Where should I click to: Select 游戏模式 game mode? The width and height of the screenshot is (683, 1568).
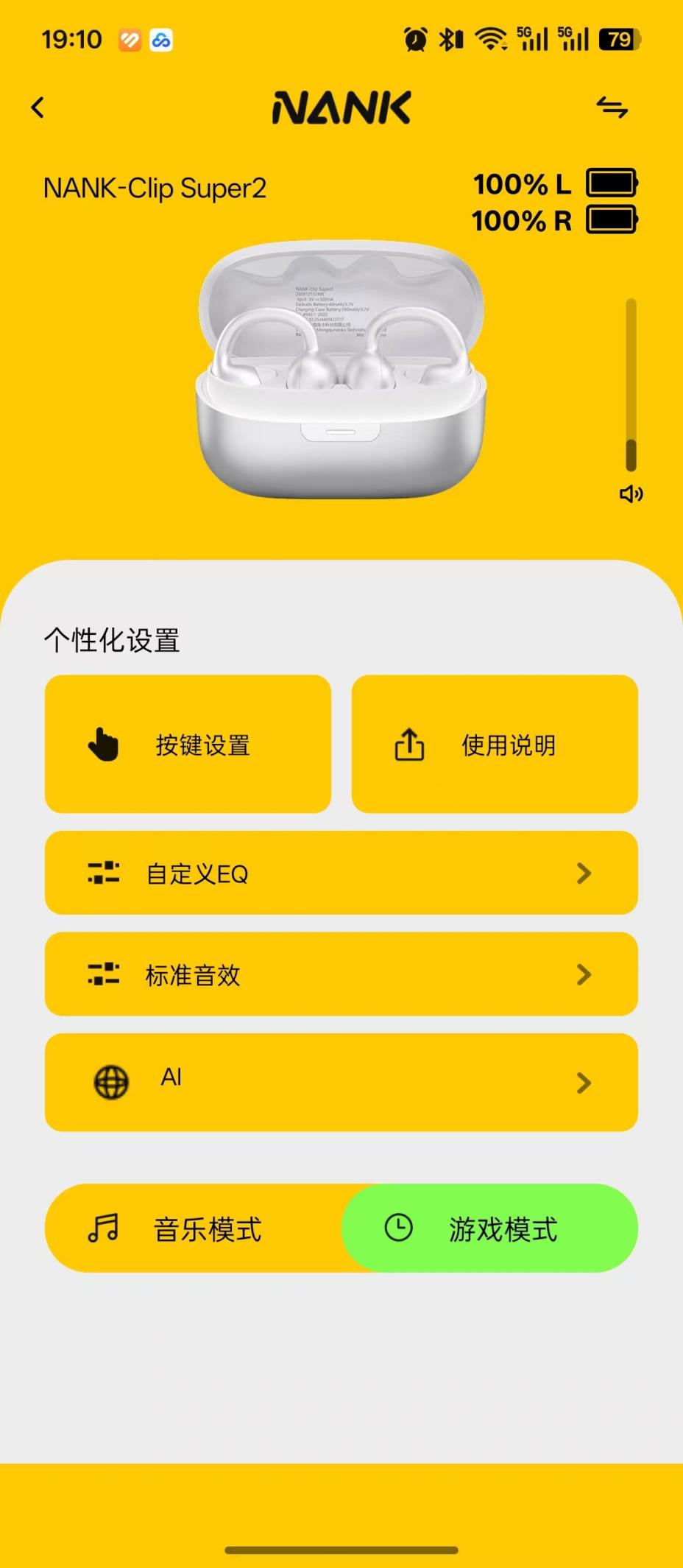click(x=489, y=1228)
